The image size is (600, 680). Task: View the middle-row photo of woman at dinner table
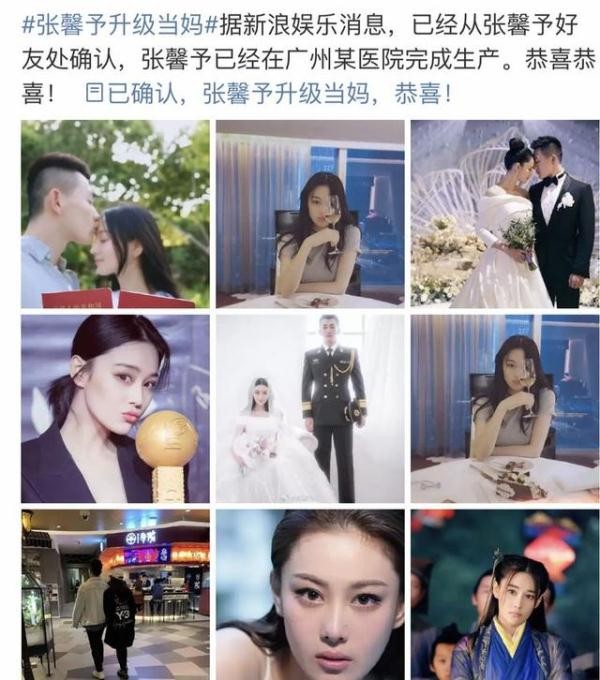(504, 408)
